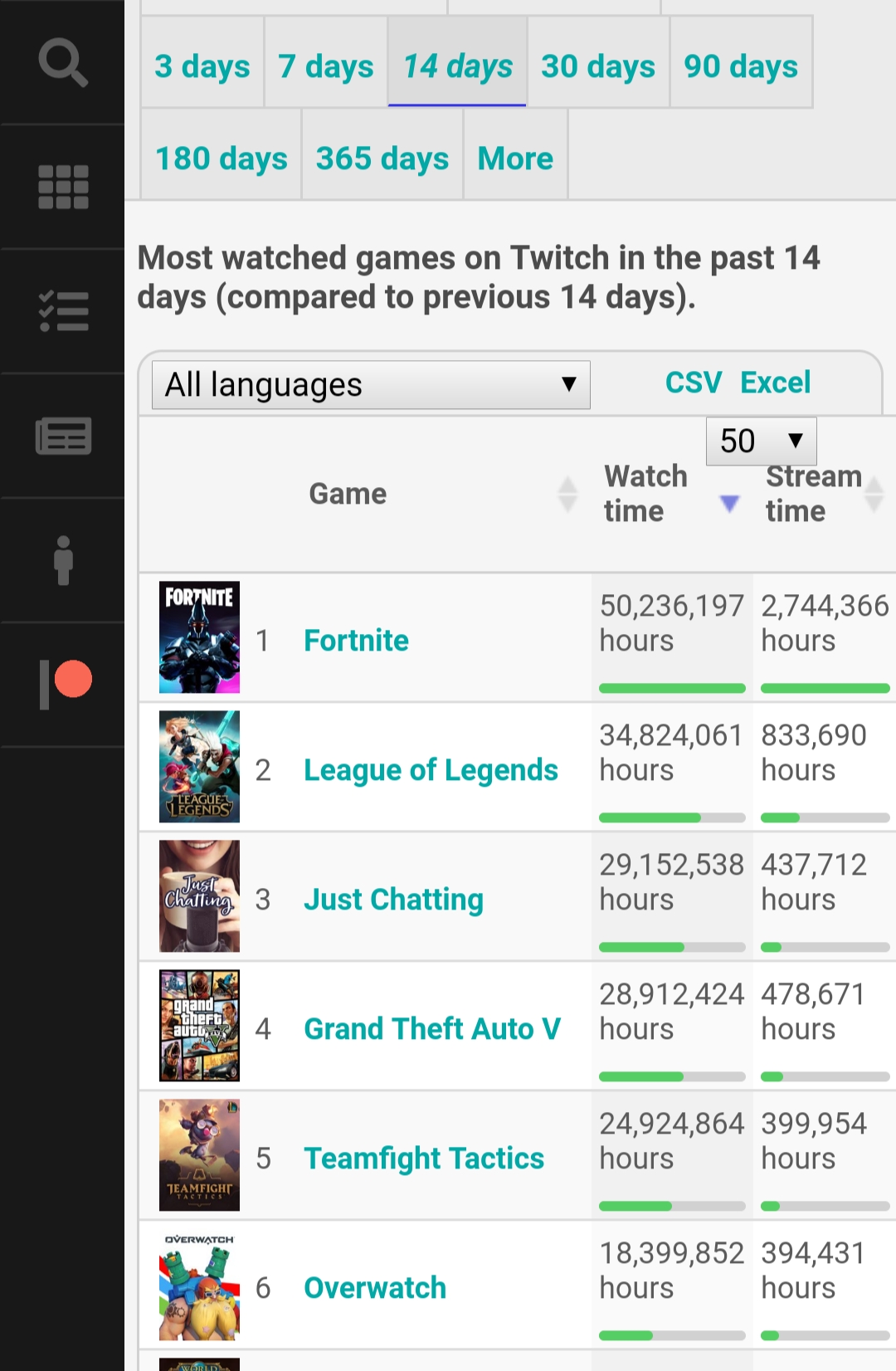This screenshot has width=896, height=1371.
Task: Click the sort arrows on the Game column
Action: click(x=568, y=493)
